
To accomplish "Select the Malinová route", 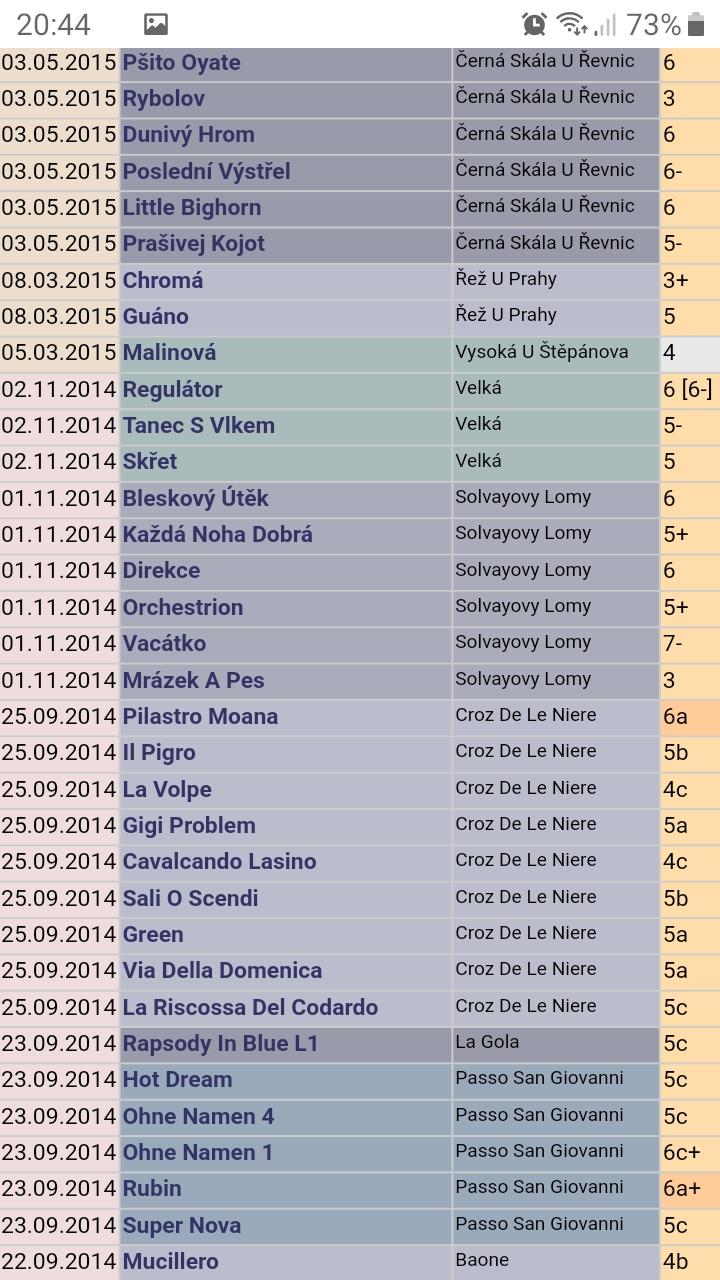I will 169,352.
